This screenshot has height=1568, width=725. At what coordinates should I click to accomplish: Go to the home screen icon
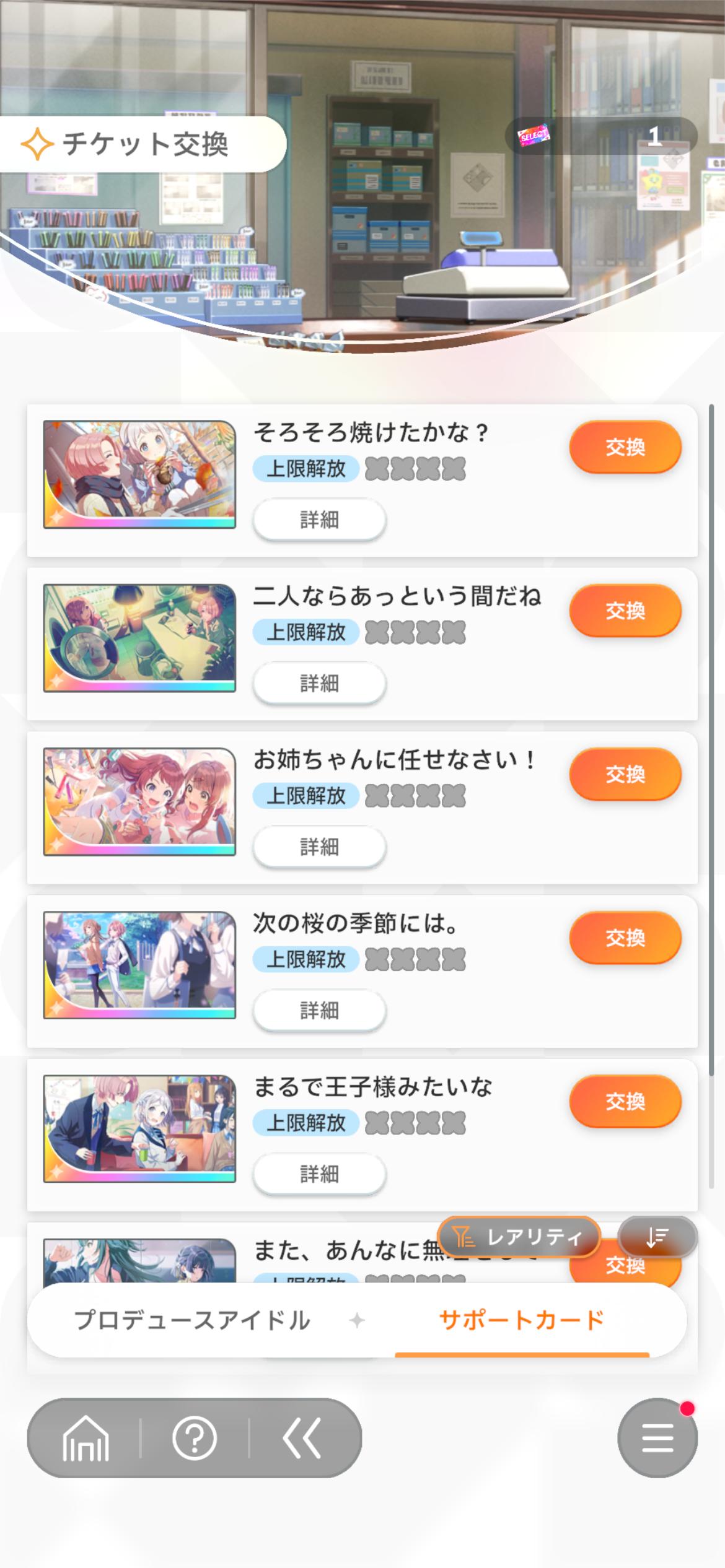click(86, 1438)
